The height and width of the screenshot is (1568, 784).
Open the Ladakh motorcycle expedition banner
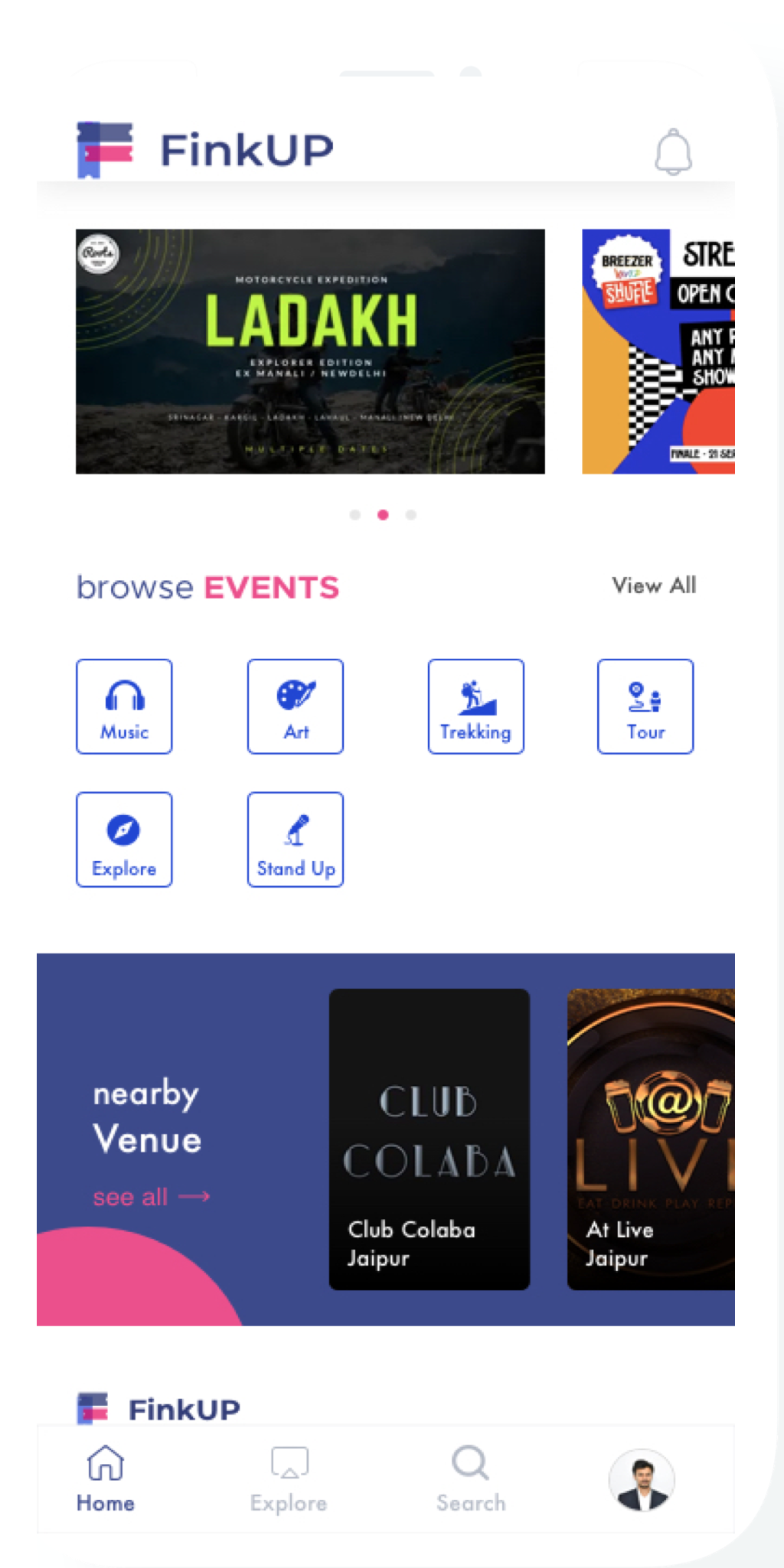tap(310, 351)
